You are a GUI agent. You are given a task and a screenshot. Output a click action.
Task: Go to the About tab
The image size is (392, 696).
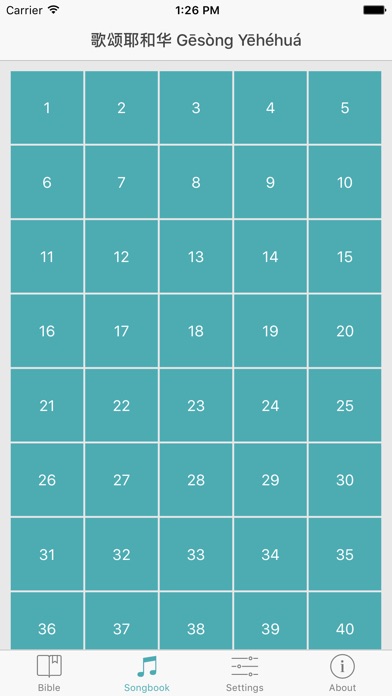click(342, 673)
